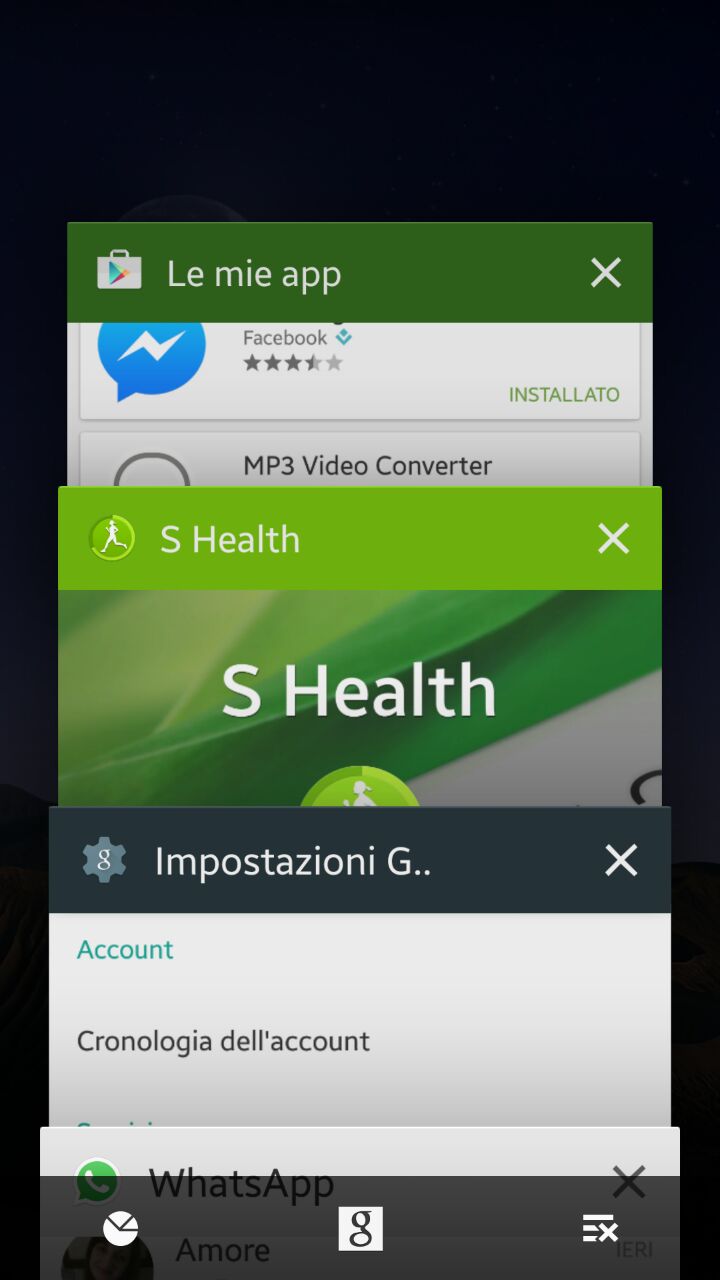Close the Impostazioni G.. card

pyautogui.click(x=621, y=860)
